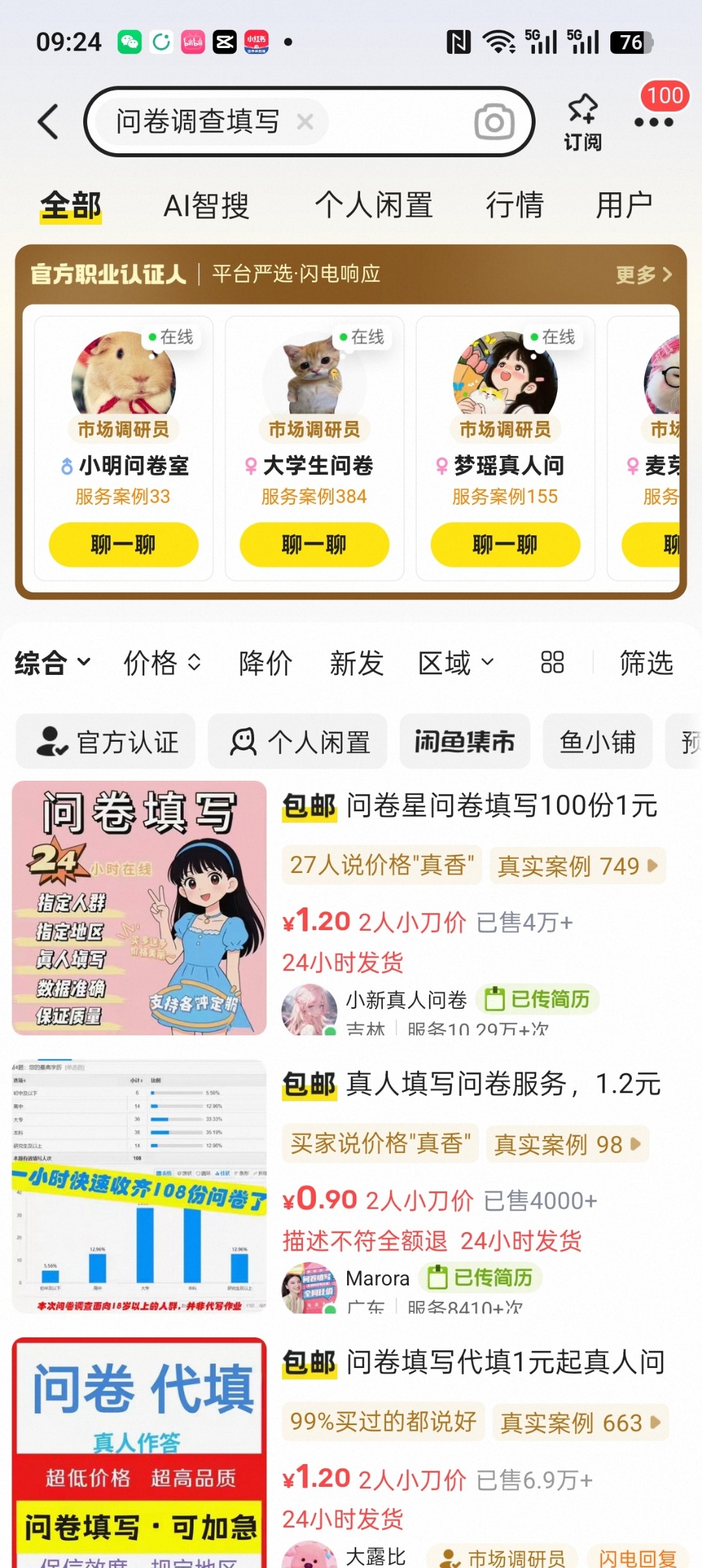Open the three-dot more menu
Viewport: 702px width, 1568px height.
click(653, 122)
